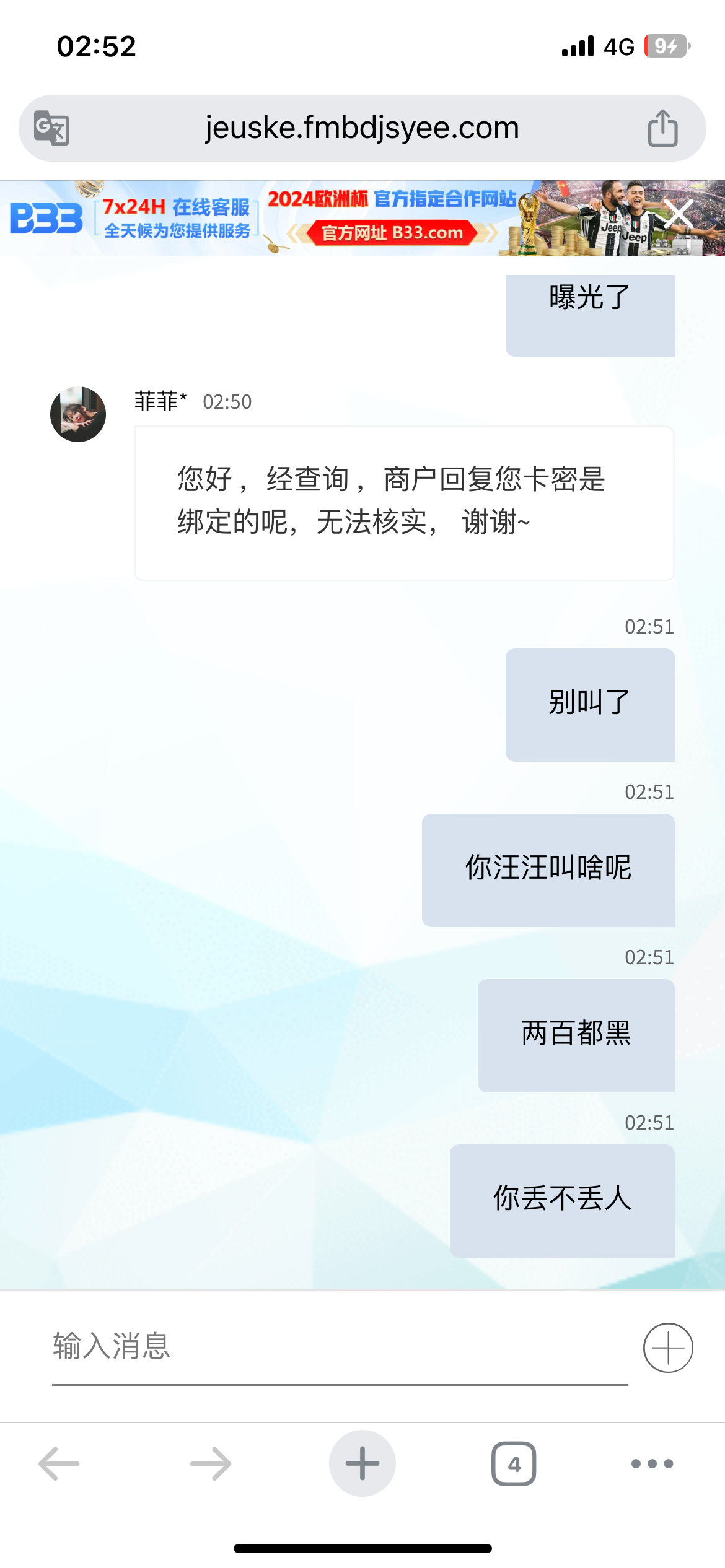Select the 别叫了 message bubble
Screen dimensions: 725x1568
[589, 704]
